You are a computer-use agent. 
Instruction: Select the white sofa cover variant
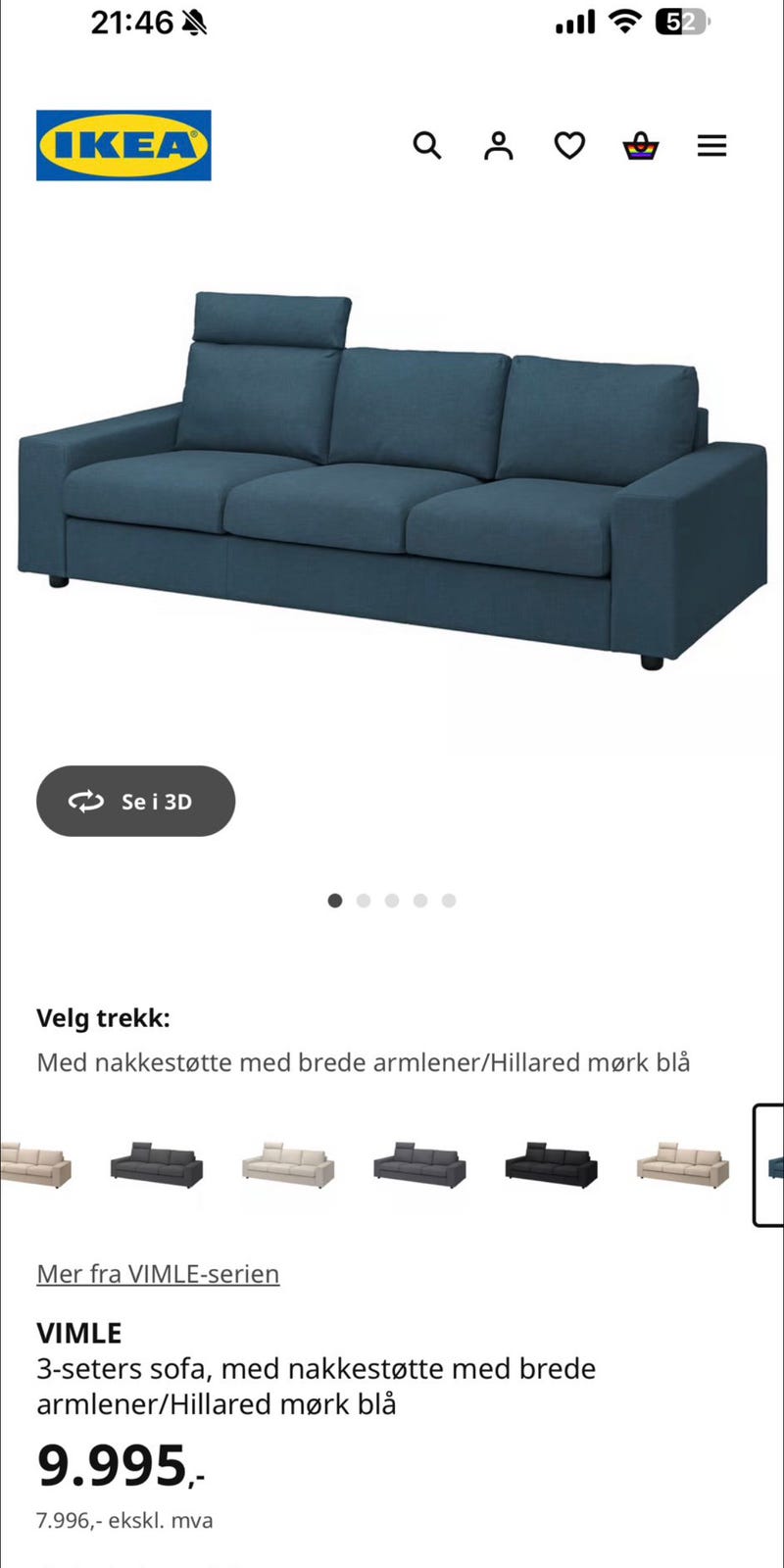click(x=287, y=1168)
